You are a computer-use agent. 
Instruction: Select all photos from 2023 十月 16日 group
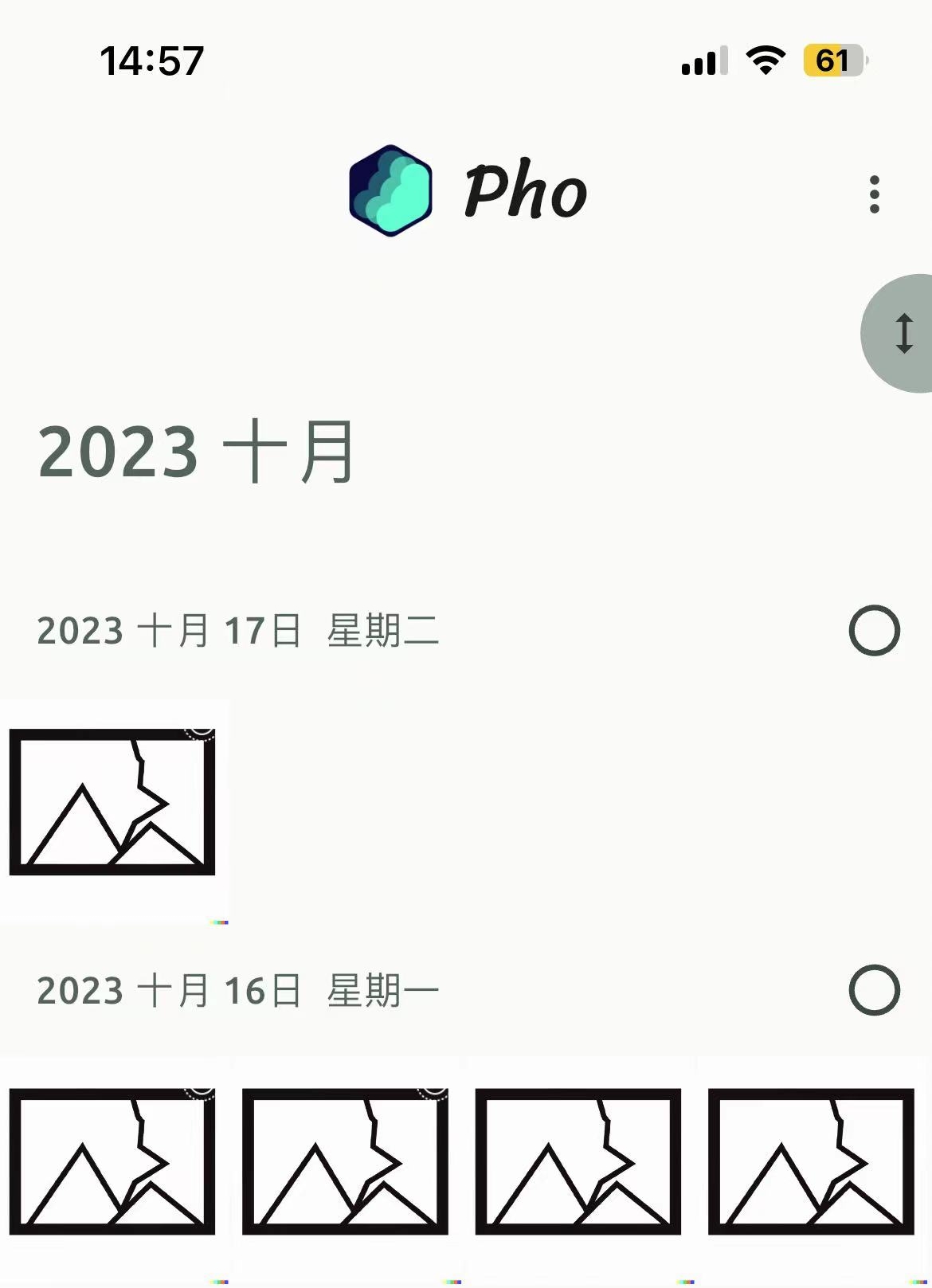(874, 991)
